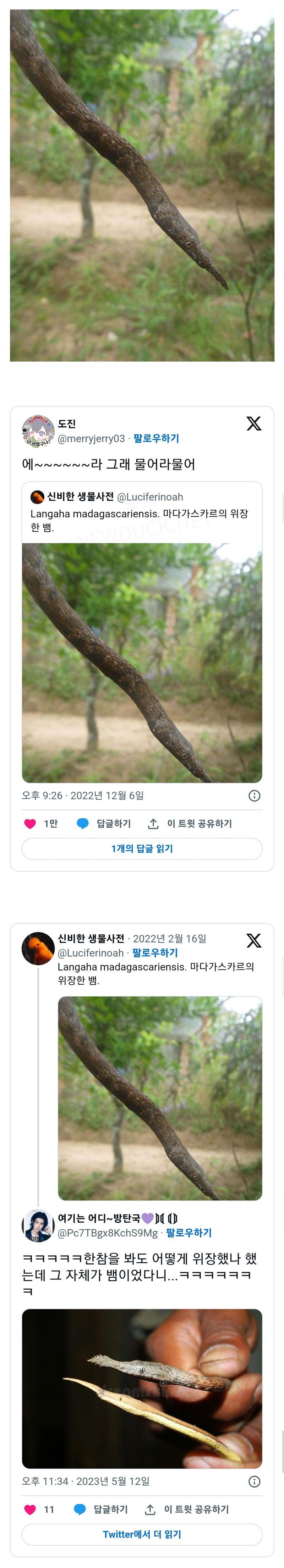The image size is (284, 1568).
Task: Open X logo on 신비한 생물사전's tweet
Action: [x=253, y=940]
